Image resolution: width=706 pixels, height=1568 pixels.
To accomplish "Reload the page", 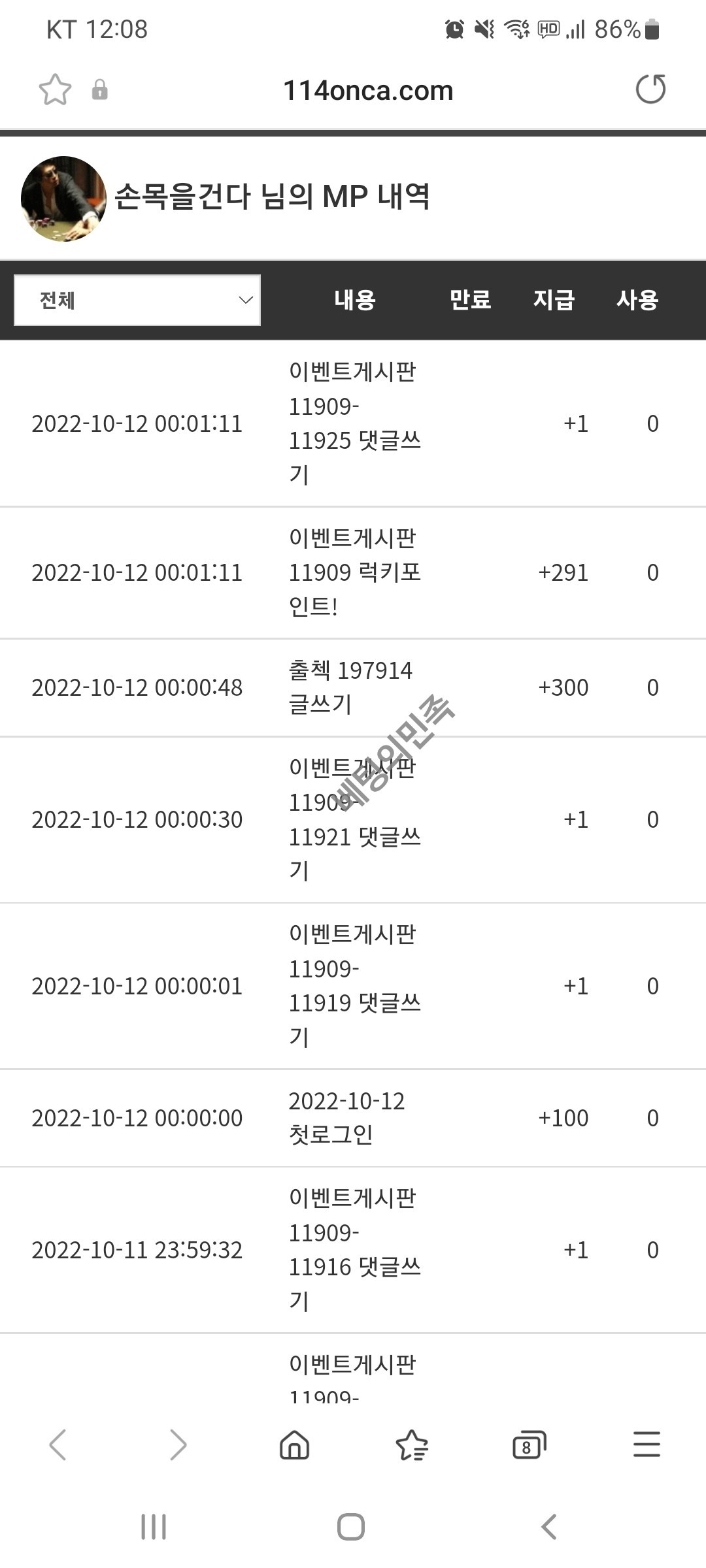I will tap(650, 90).
